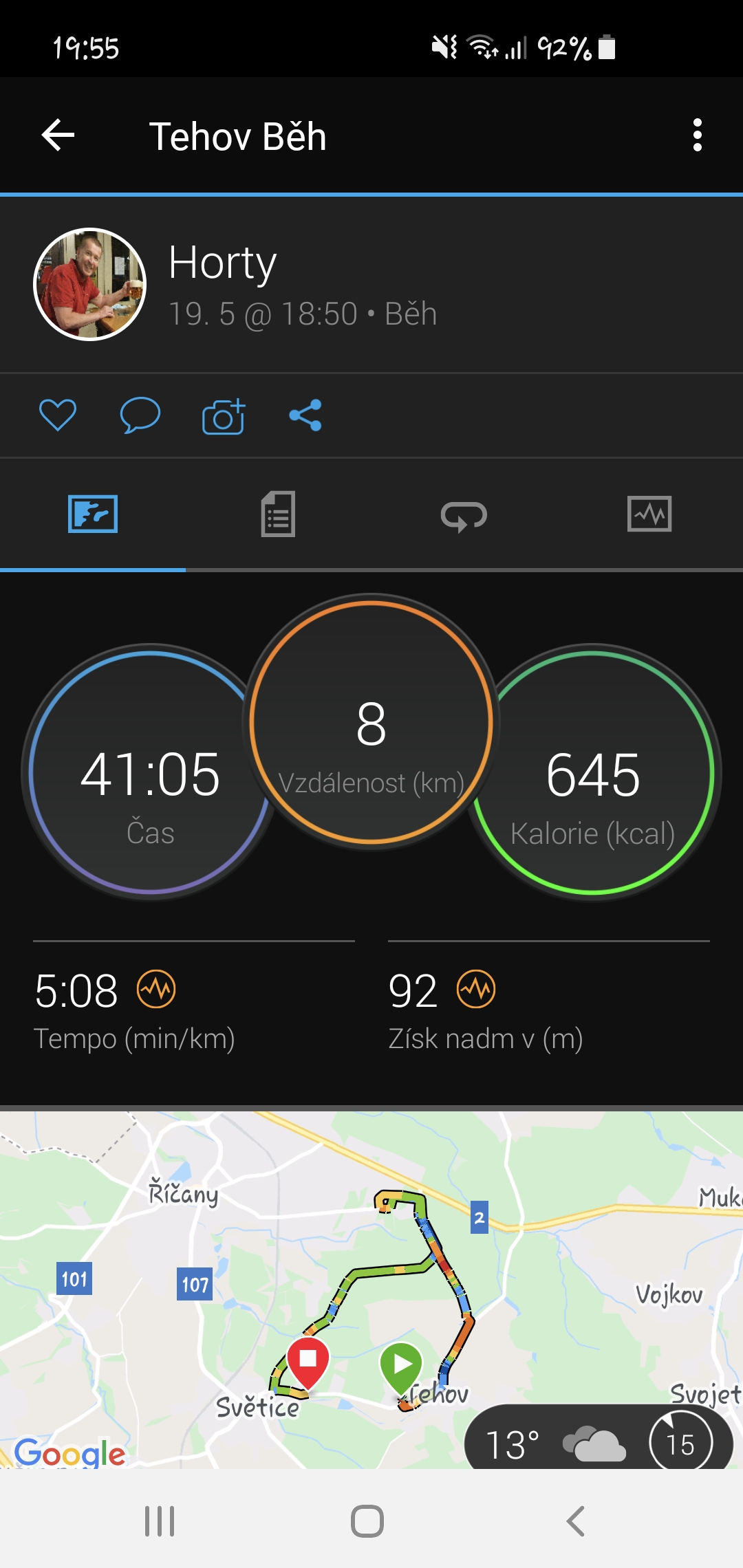Go back using the app bar arrow
Viewport: 743px width, 1568px height.
coord(58,135)
